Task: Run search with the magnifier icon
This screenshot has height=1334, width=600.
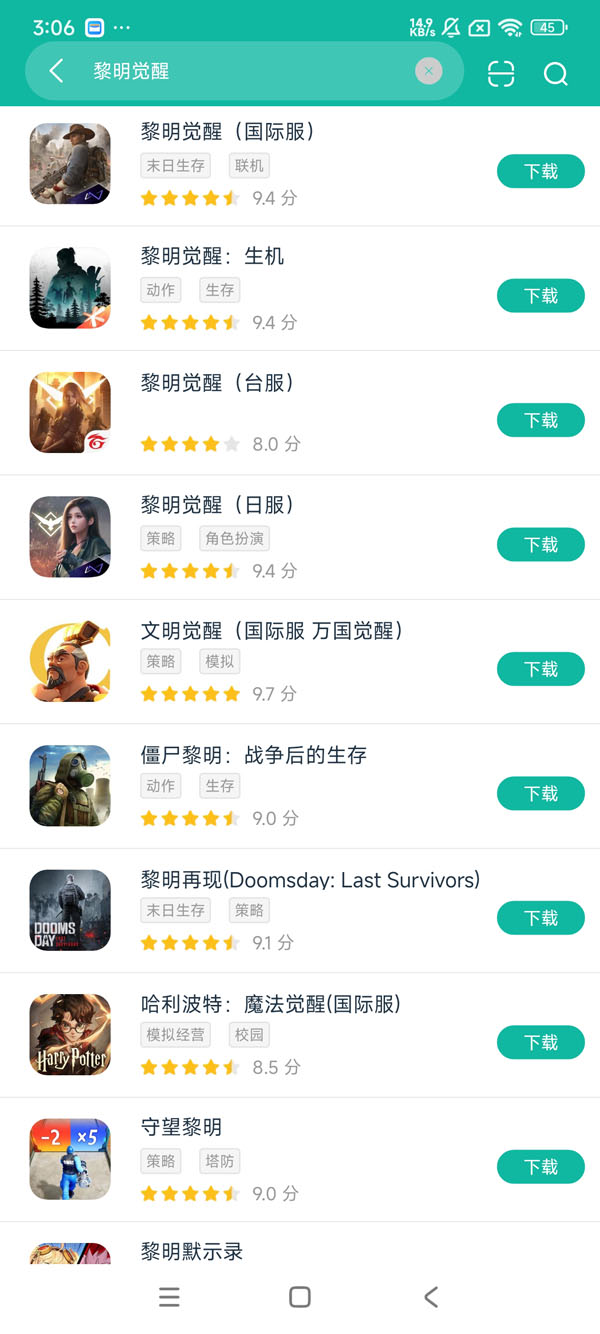Action: (555, 73)
